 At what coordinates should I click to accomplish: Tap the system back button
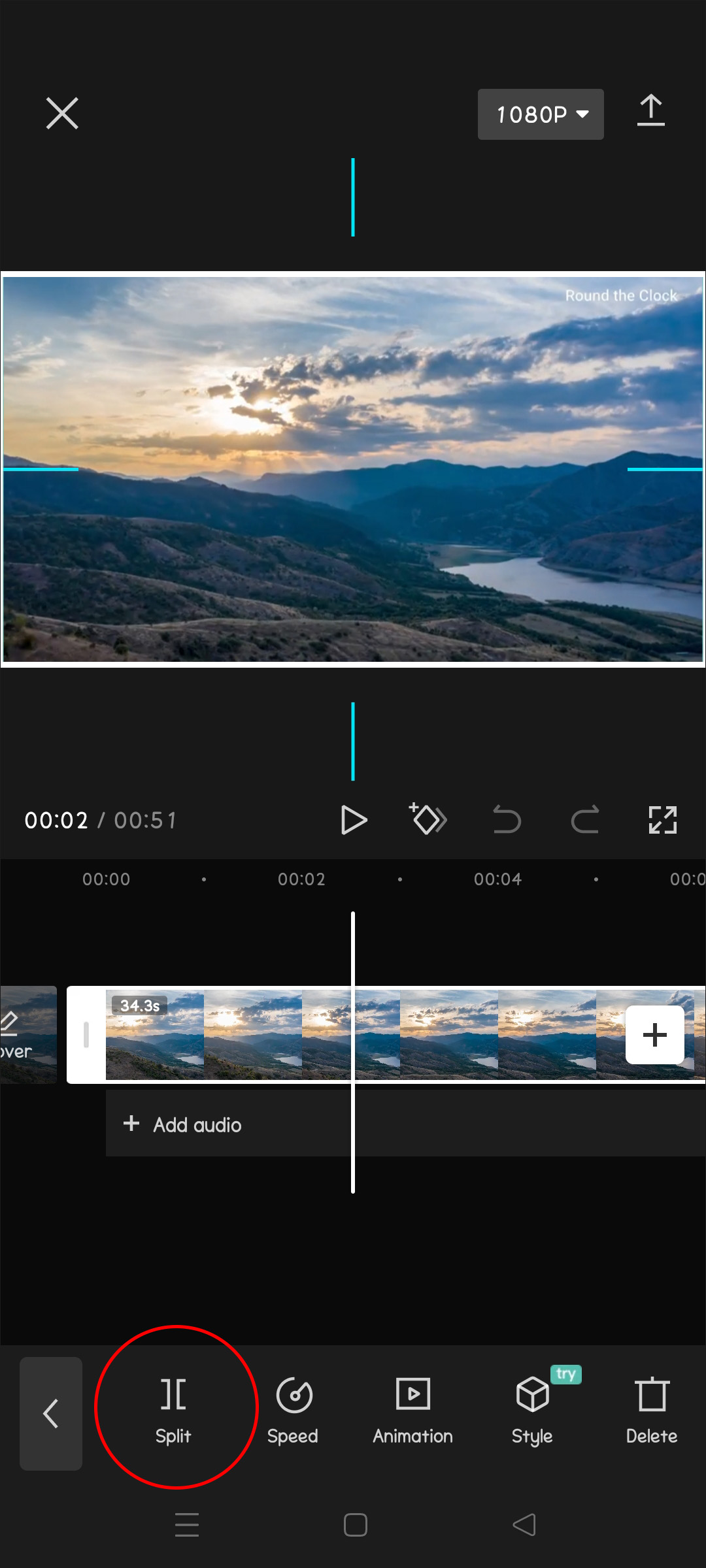point(524,1525)
